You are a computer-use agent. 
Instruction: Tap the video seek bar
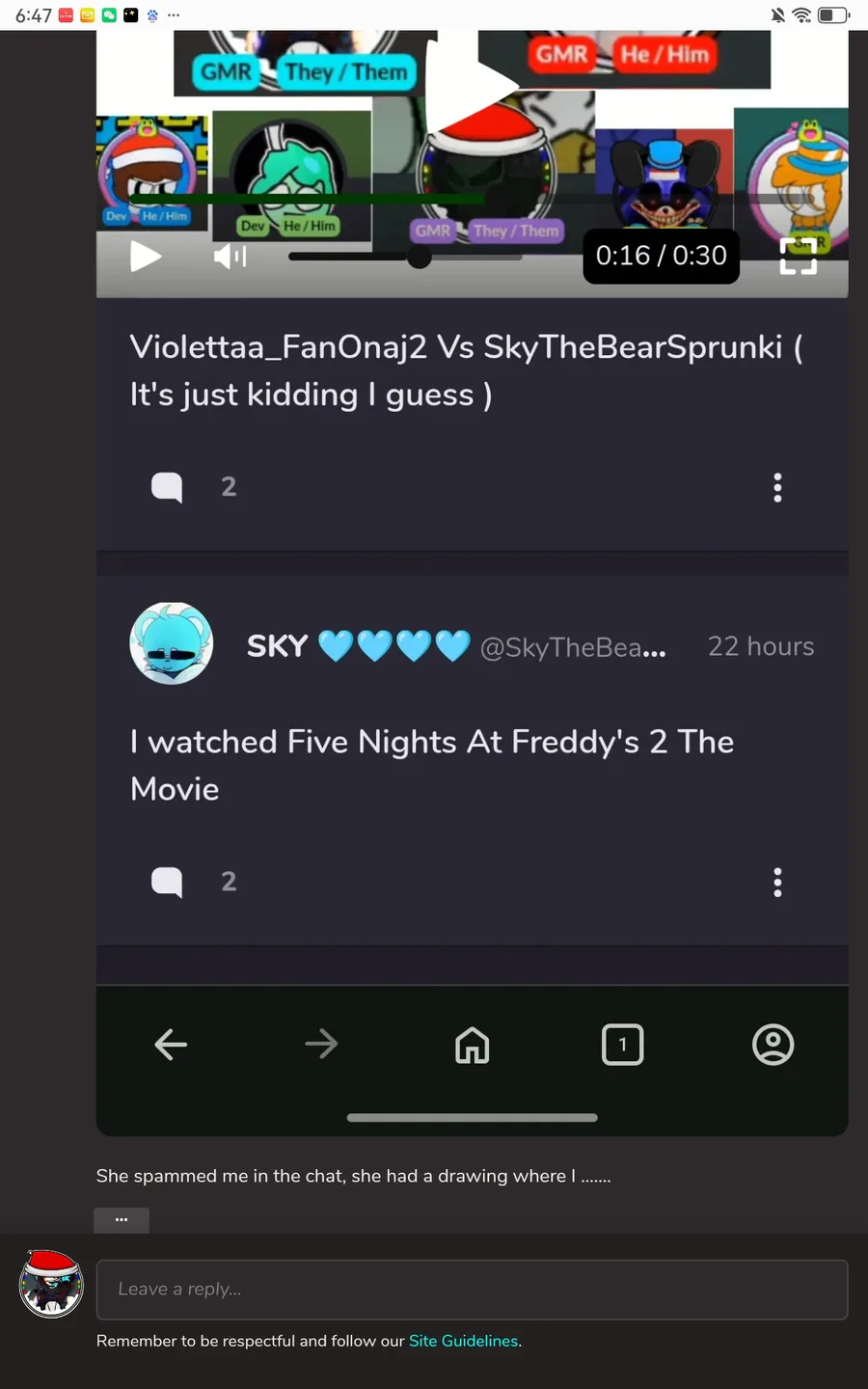(405, 257)
